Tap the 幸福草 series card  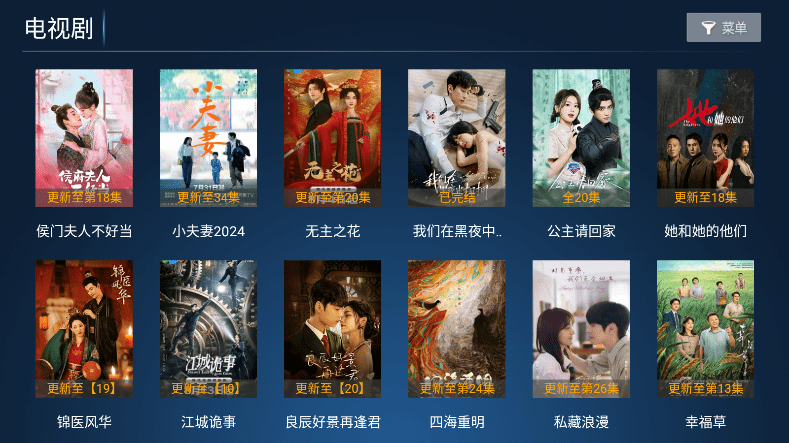705,329
